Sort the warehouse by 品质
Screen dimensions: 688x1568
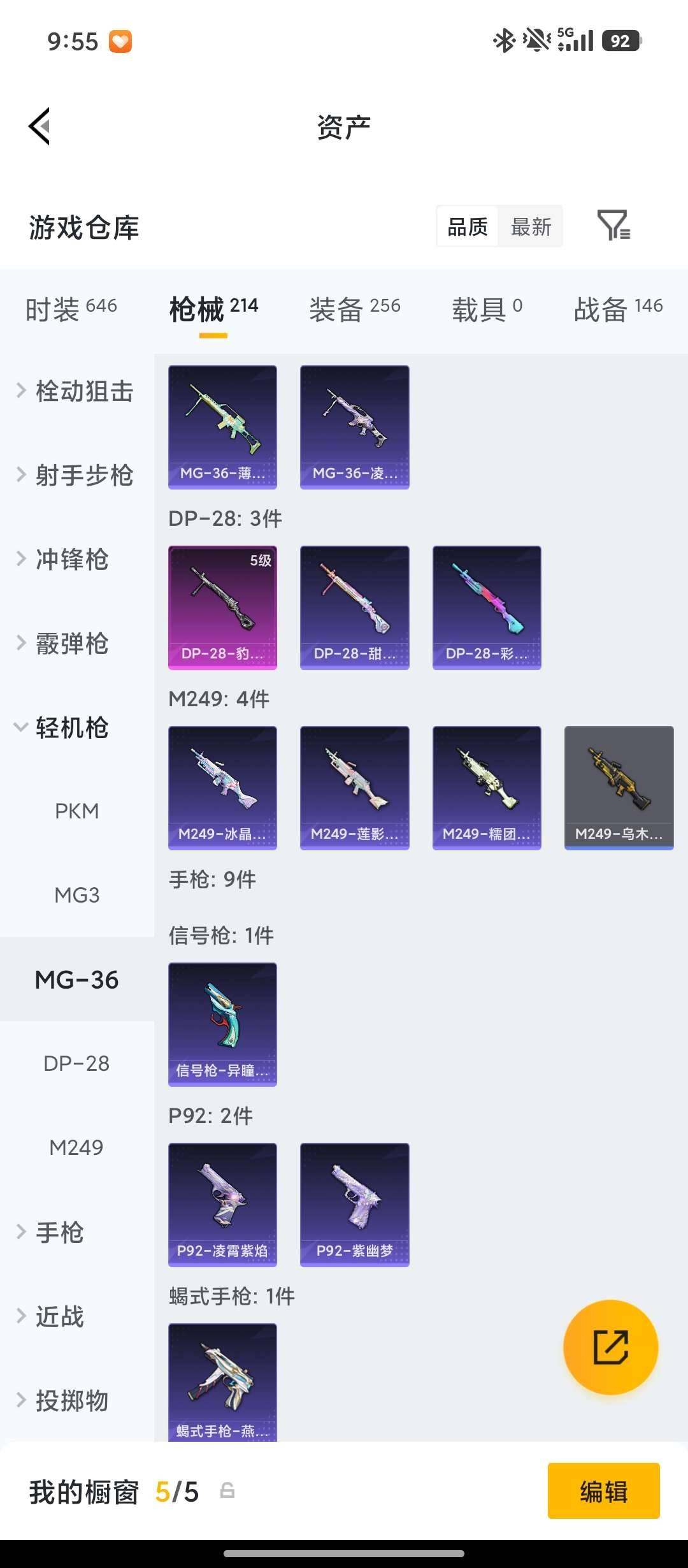(468, 226)
